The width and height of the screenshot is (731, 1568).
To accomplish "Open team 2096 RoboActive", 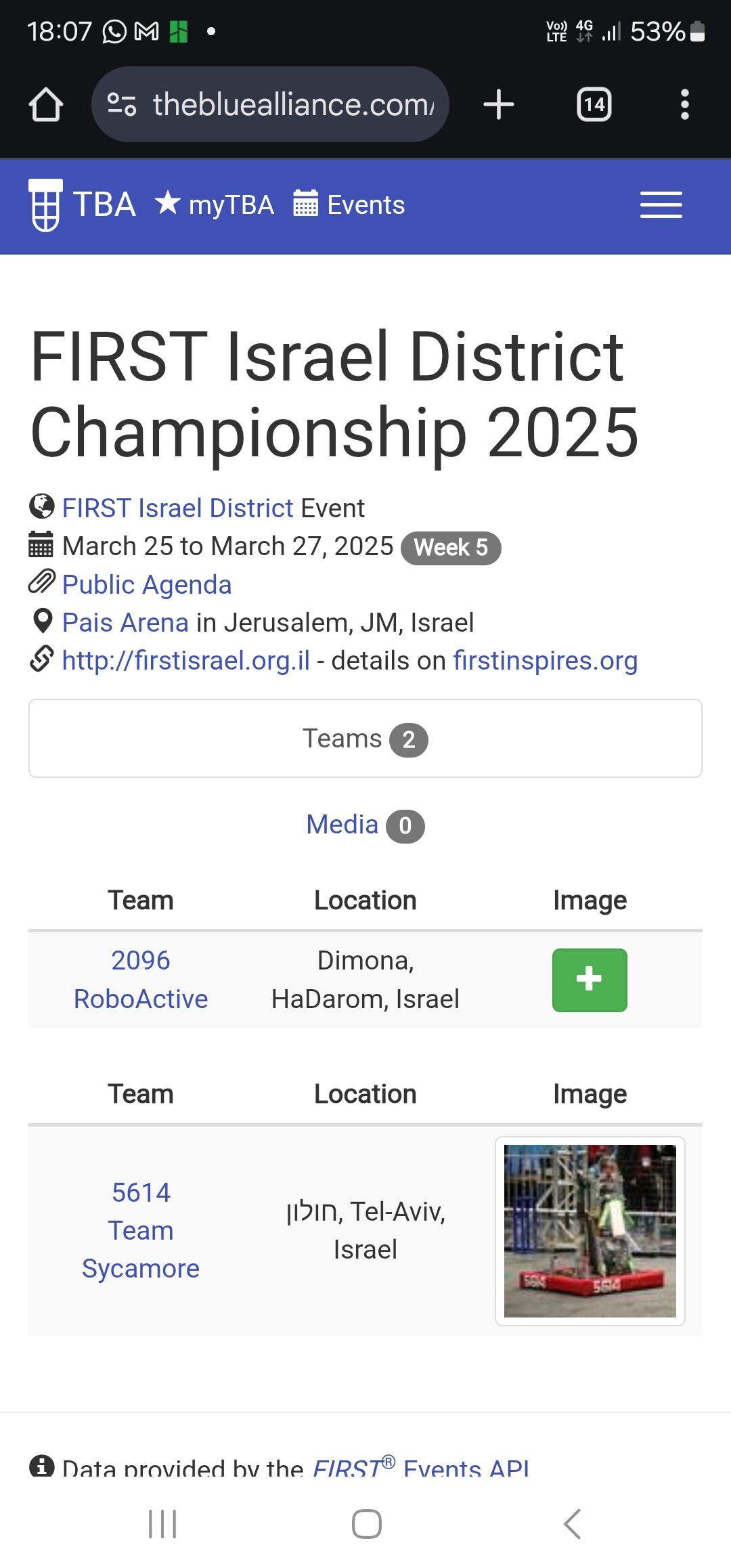I will (141, 980).
